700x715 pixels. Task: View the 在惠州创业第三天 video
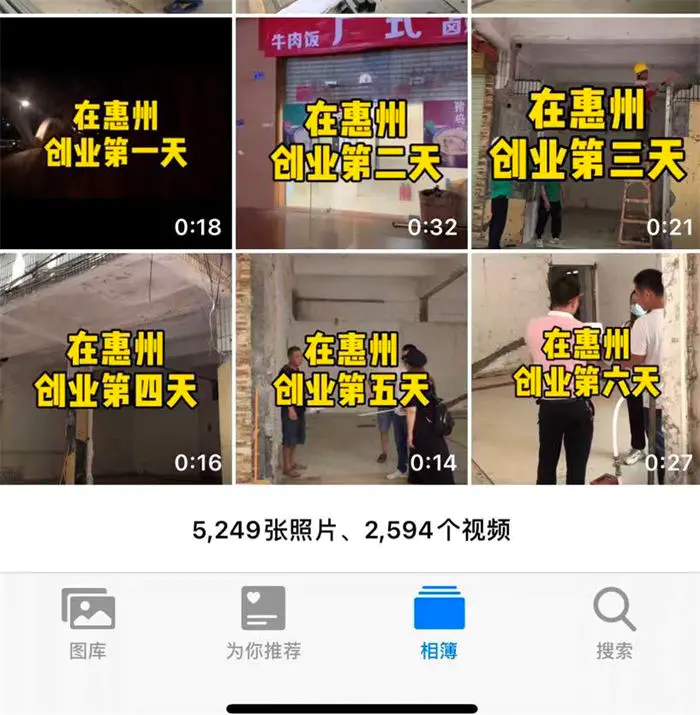586,133
